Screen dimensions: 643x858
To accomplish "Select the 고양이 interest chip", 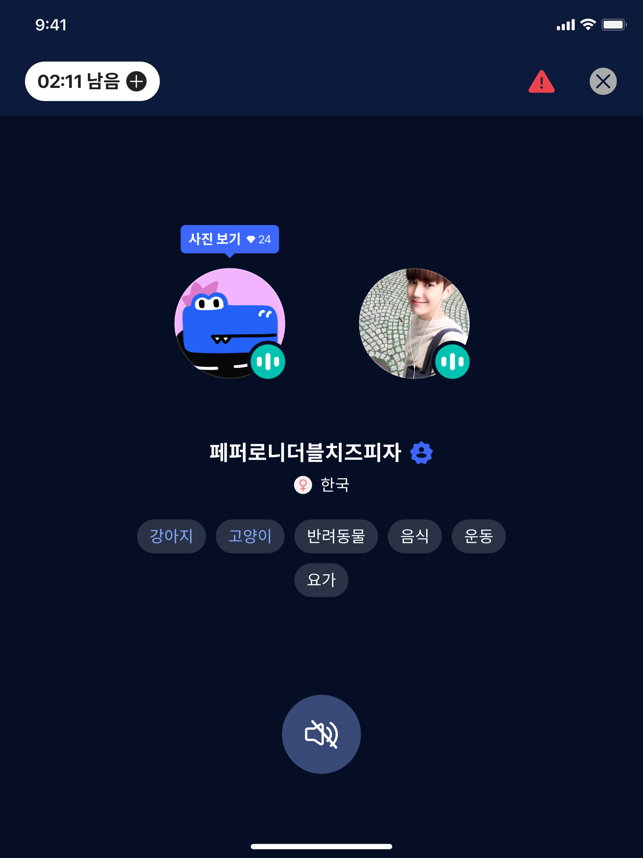I will tap(250, 536).
